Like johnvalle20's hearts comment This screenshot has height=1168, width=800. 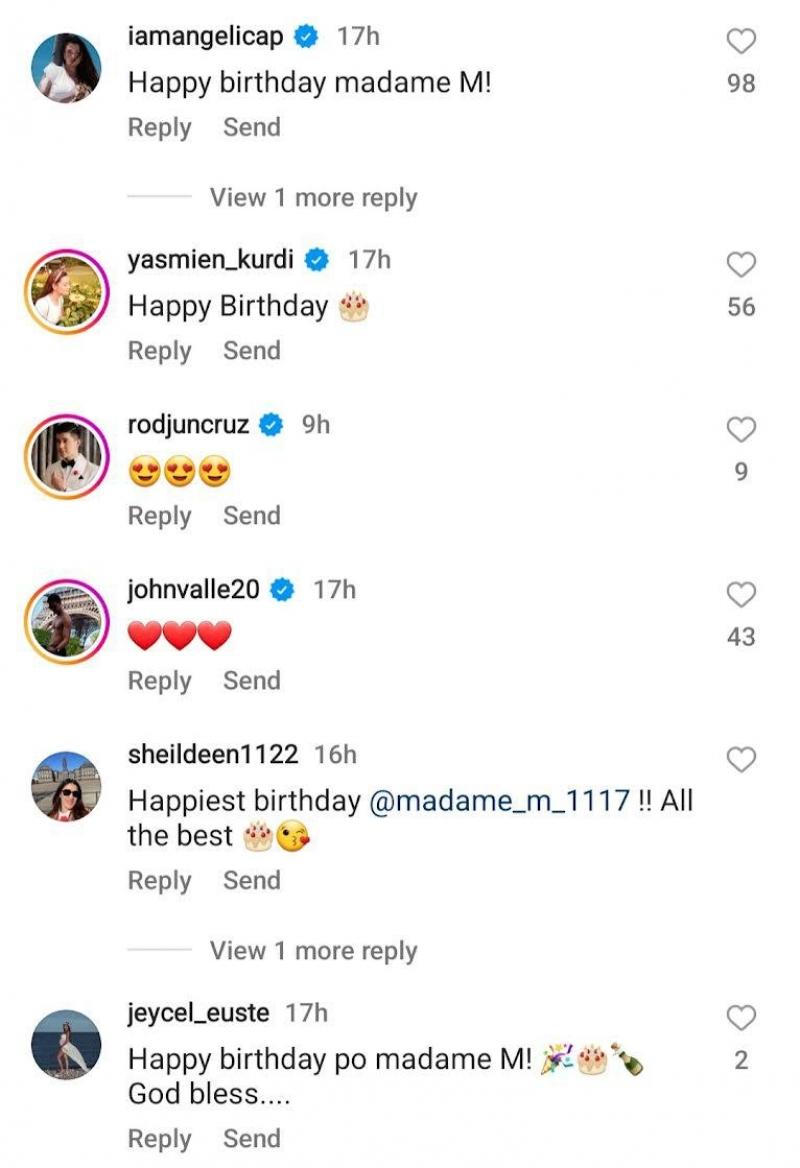(740, 595)
